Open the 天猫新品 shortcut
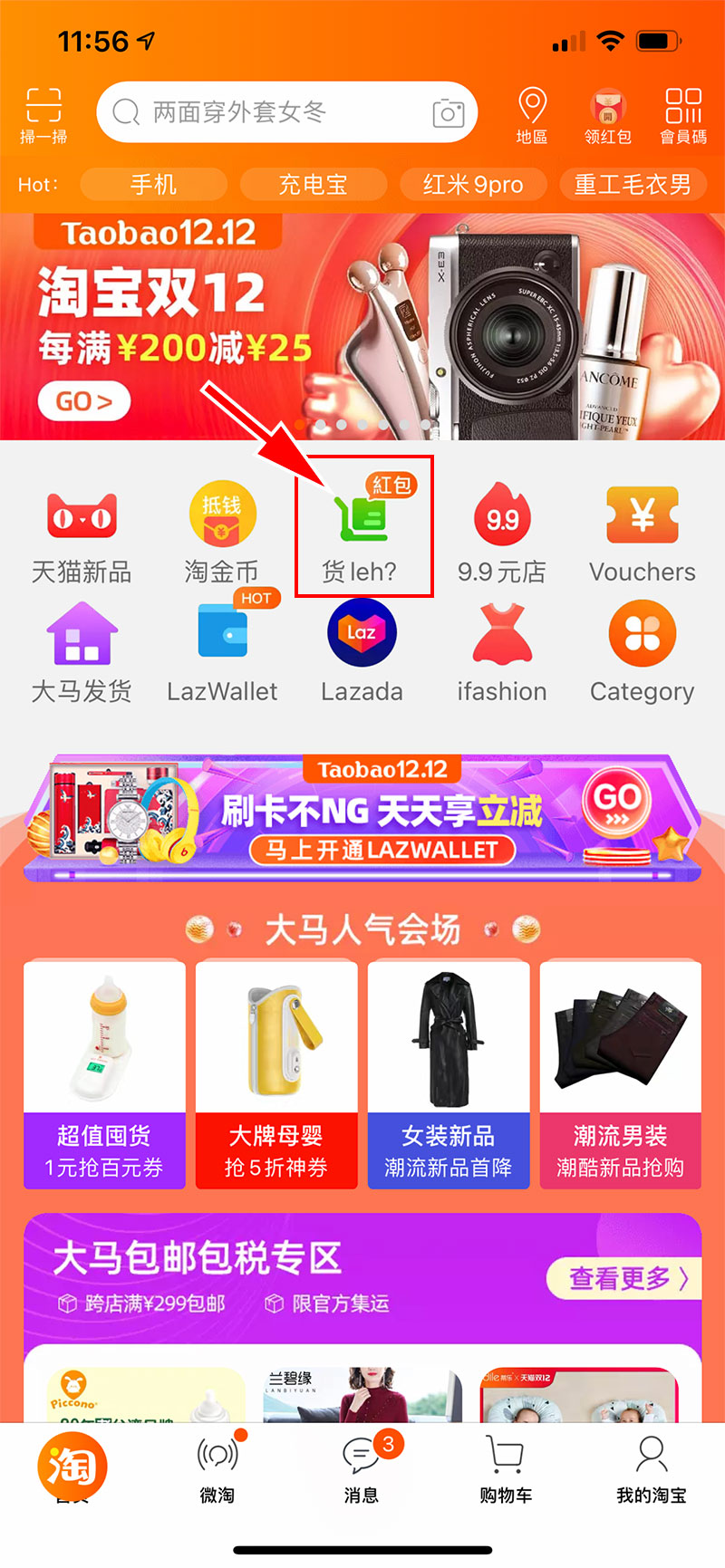The width and height of the screenshot is (725, 1568). click(82, 533)
